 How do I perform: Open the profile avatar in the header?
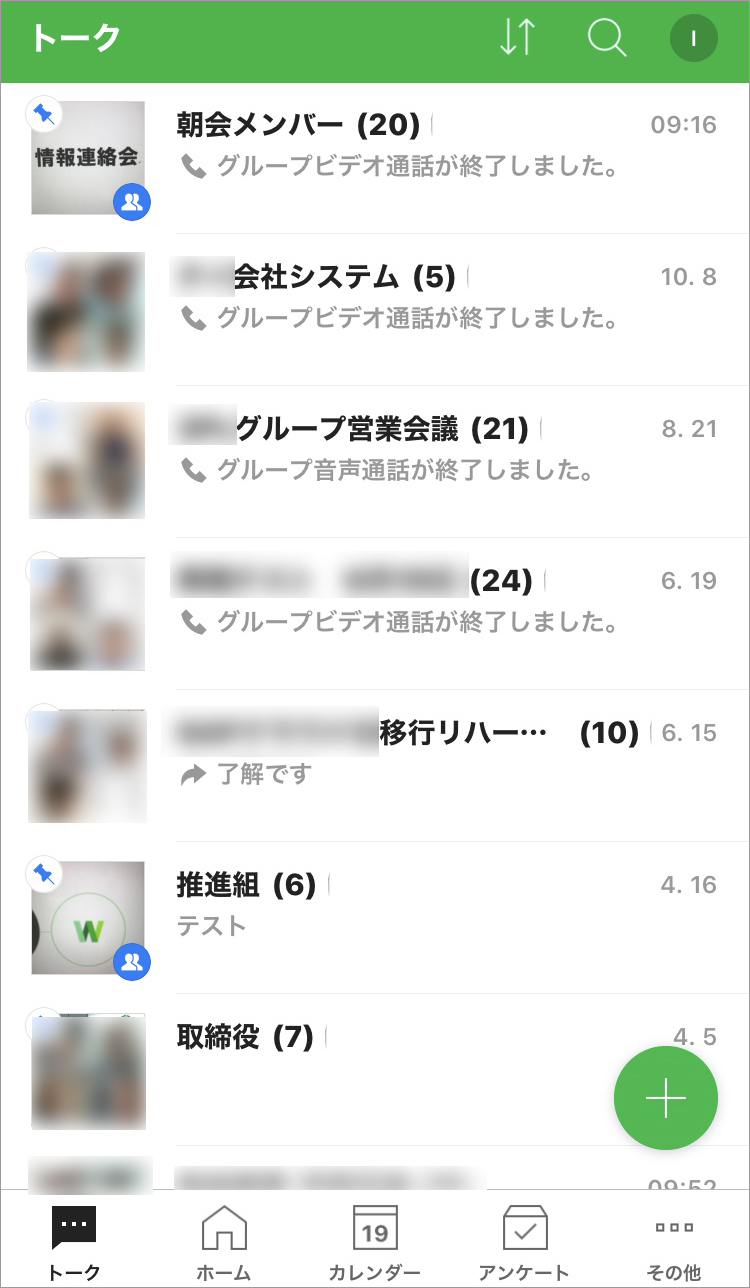click(693, 39)
